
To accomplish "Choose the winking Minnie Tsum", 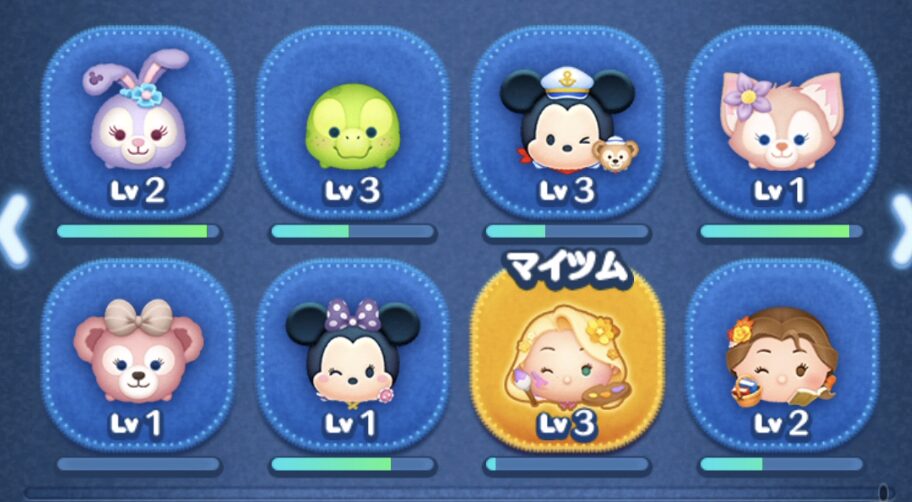I will pyautogui.click(x=352, y=355).
